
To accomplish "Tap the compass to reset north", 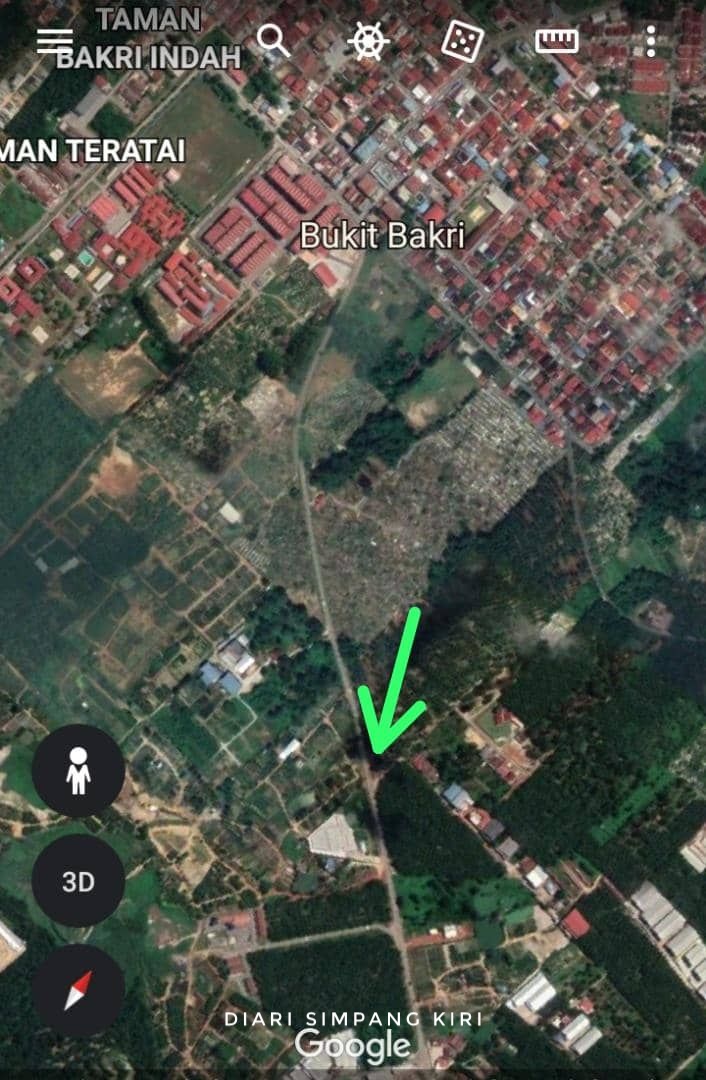I will 78,990.
